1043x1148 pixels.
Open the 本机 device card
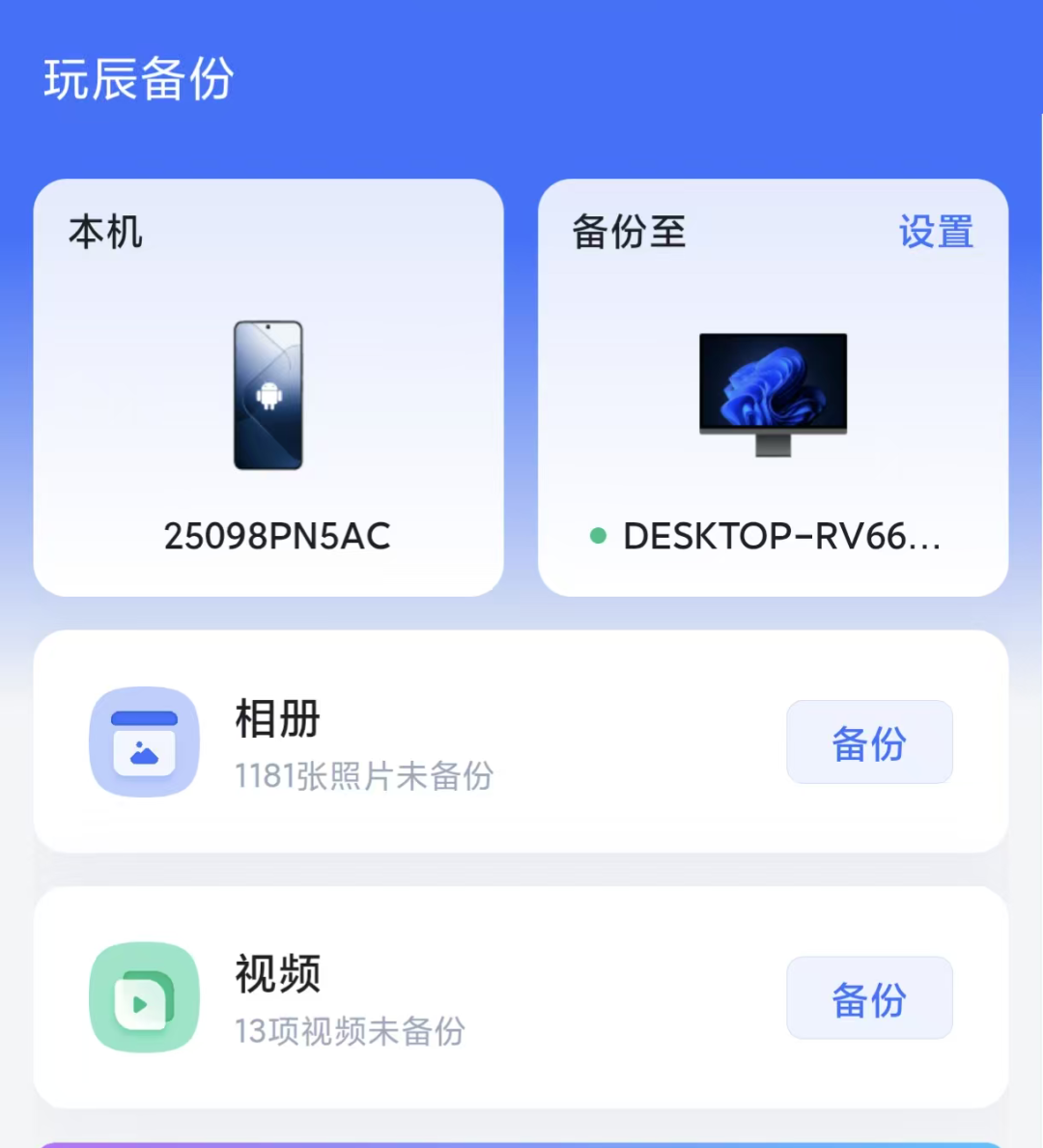[x=268, y=387]
